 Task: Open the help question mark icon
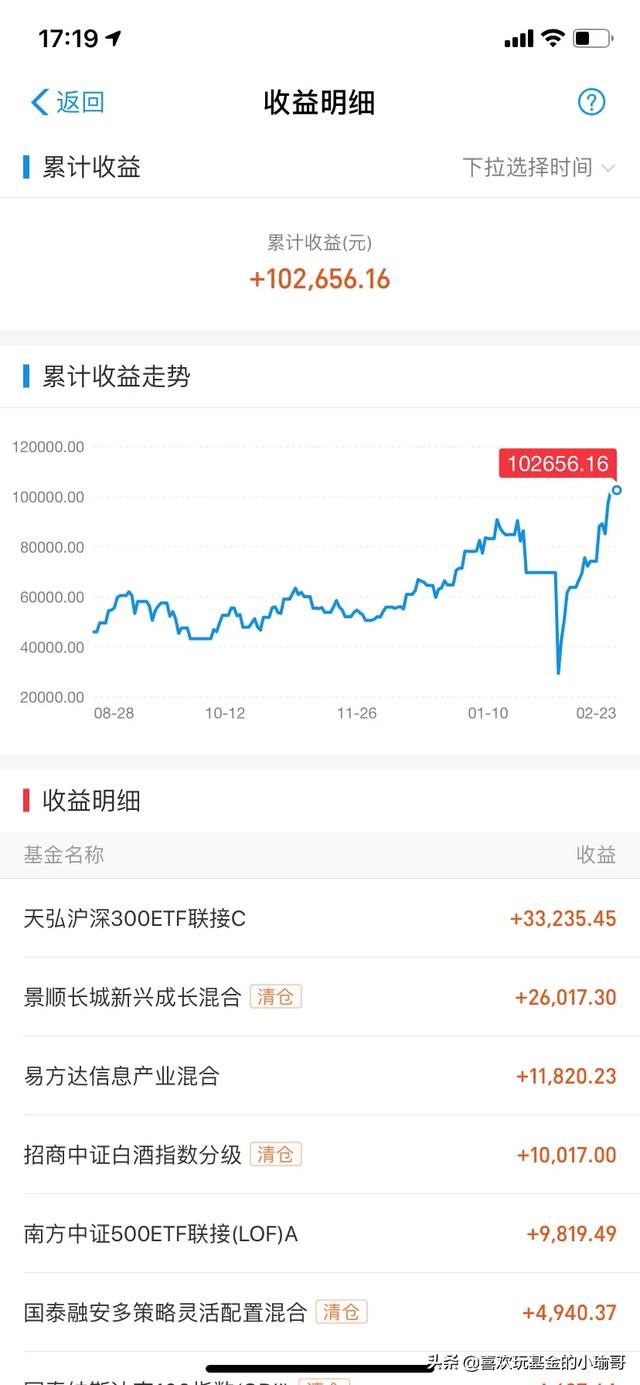tap(592, 101)
